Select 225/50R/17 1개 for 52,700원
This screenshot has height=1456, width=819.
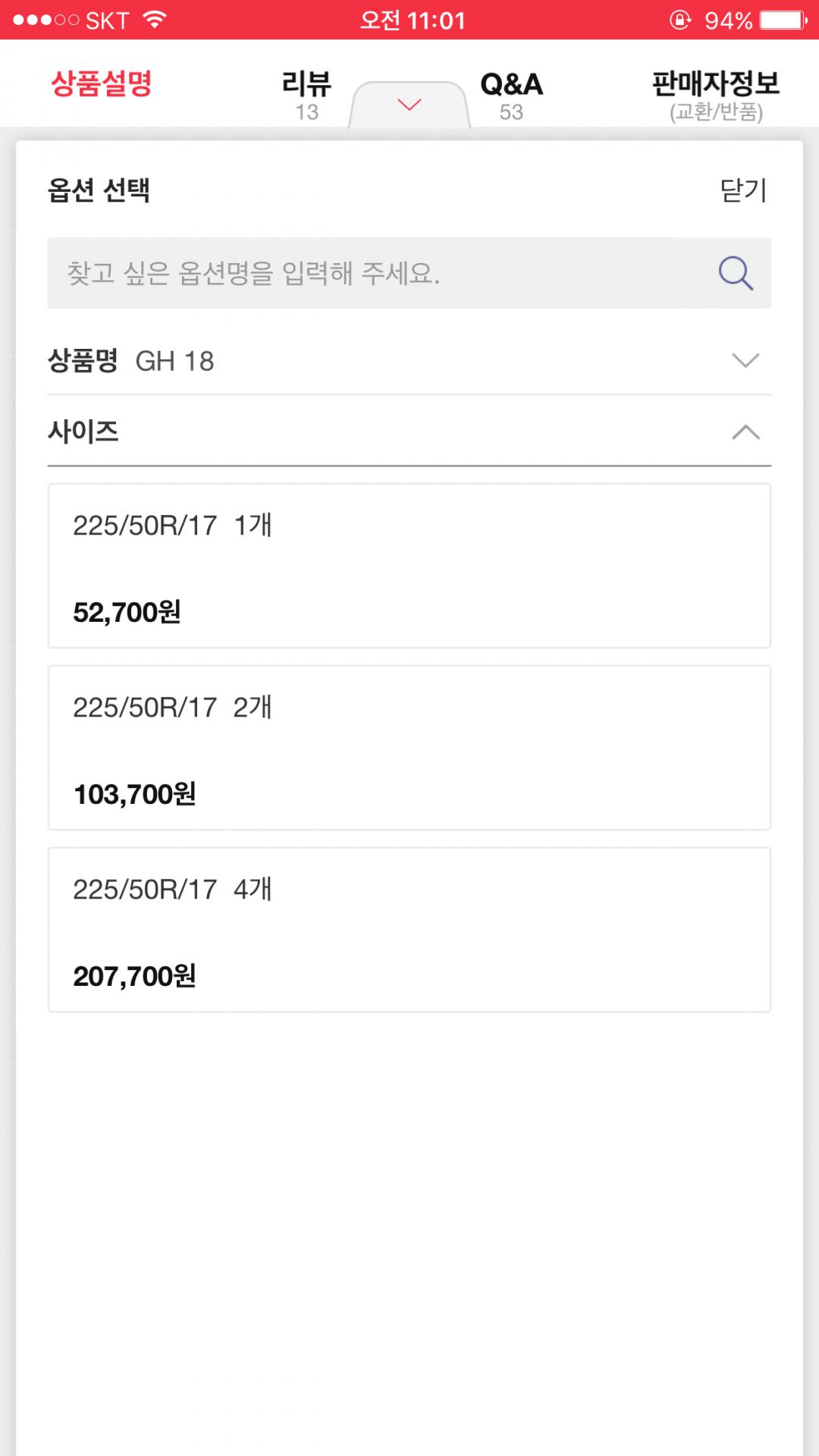click(x=409, y=566)
